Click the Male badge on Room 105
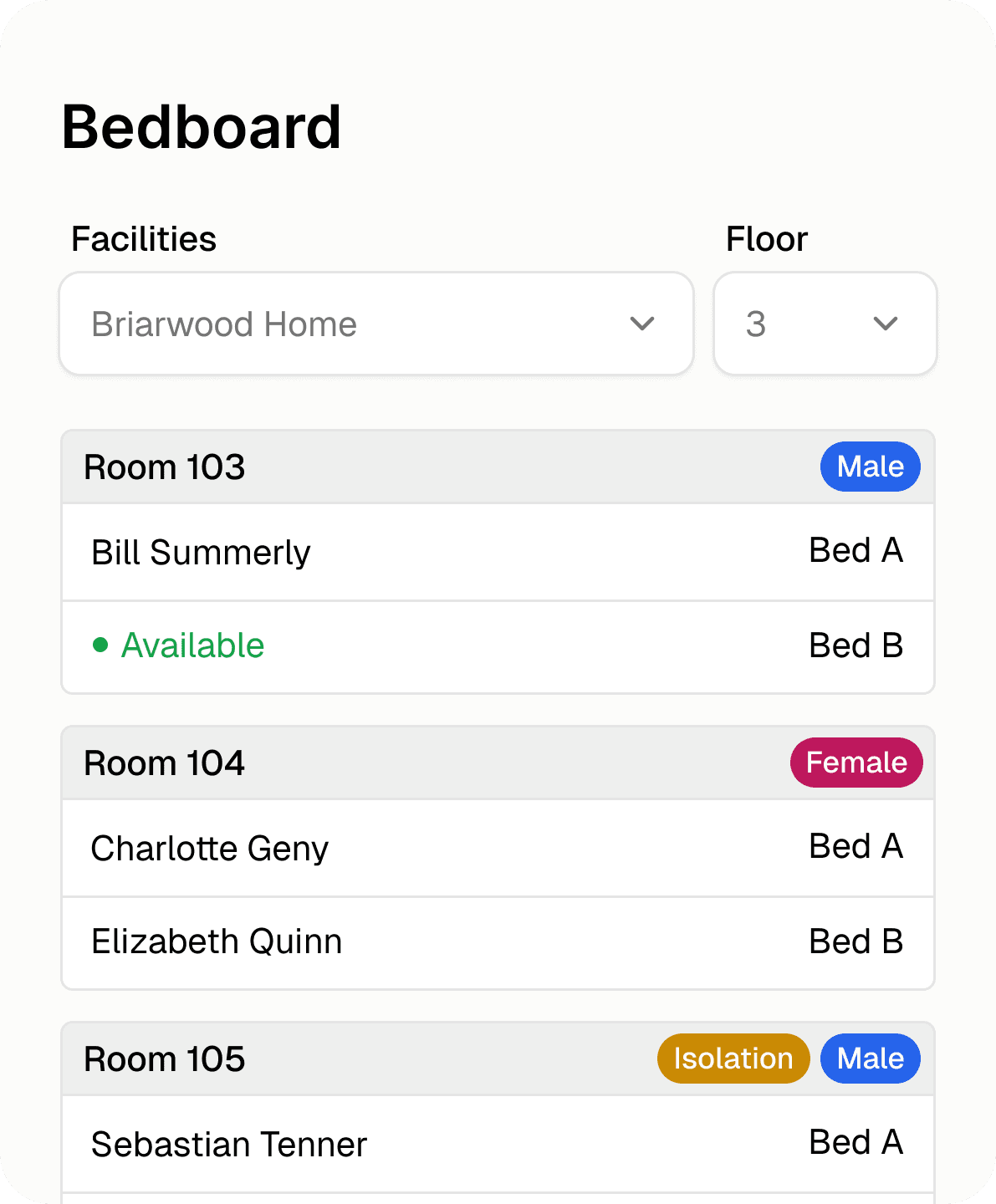996x1204 pixels. pos(870,1059)
